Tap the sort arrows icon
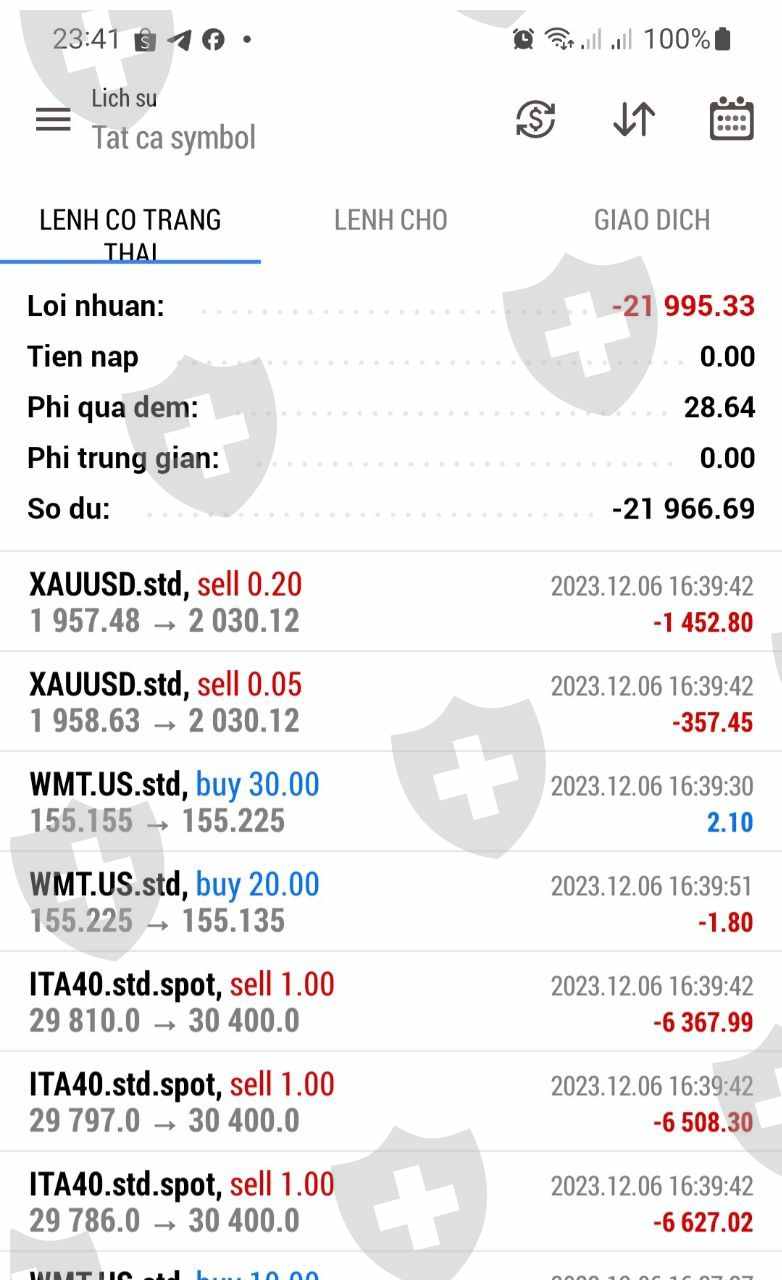The width and height of the screenshot is (782, 1280). coord(634,120)
